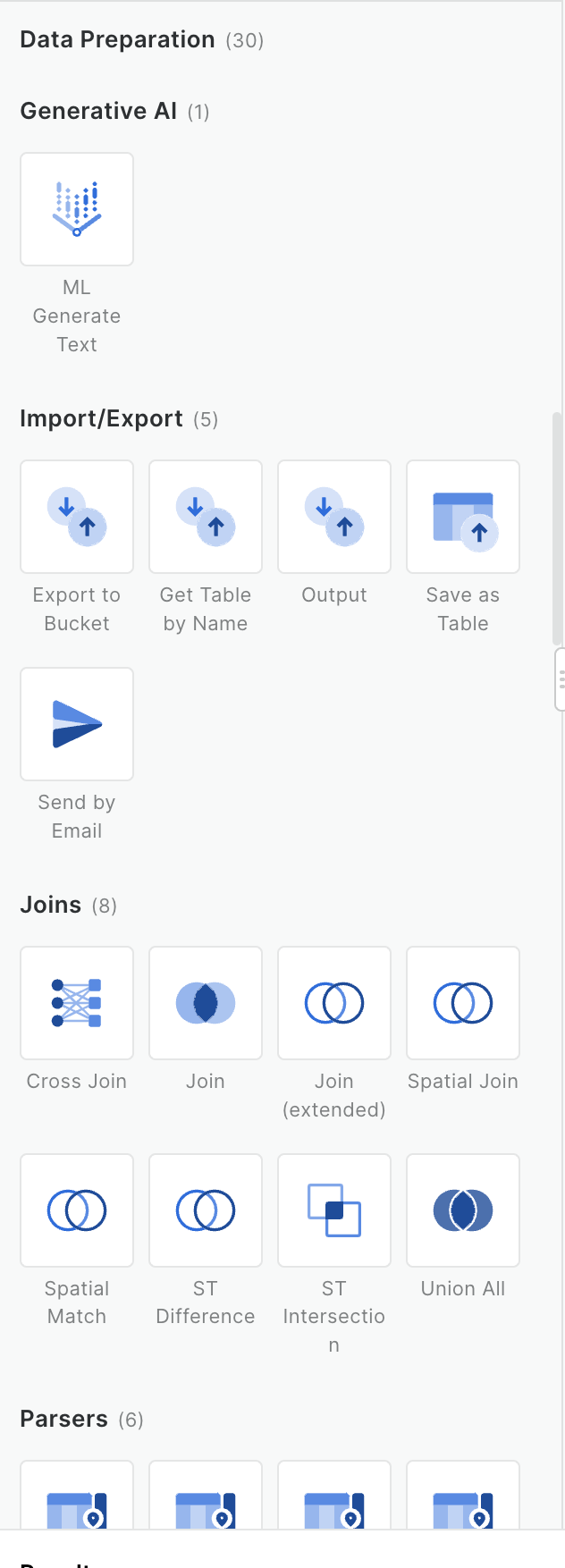Tap the plain Join component

pos(206,1003)
